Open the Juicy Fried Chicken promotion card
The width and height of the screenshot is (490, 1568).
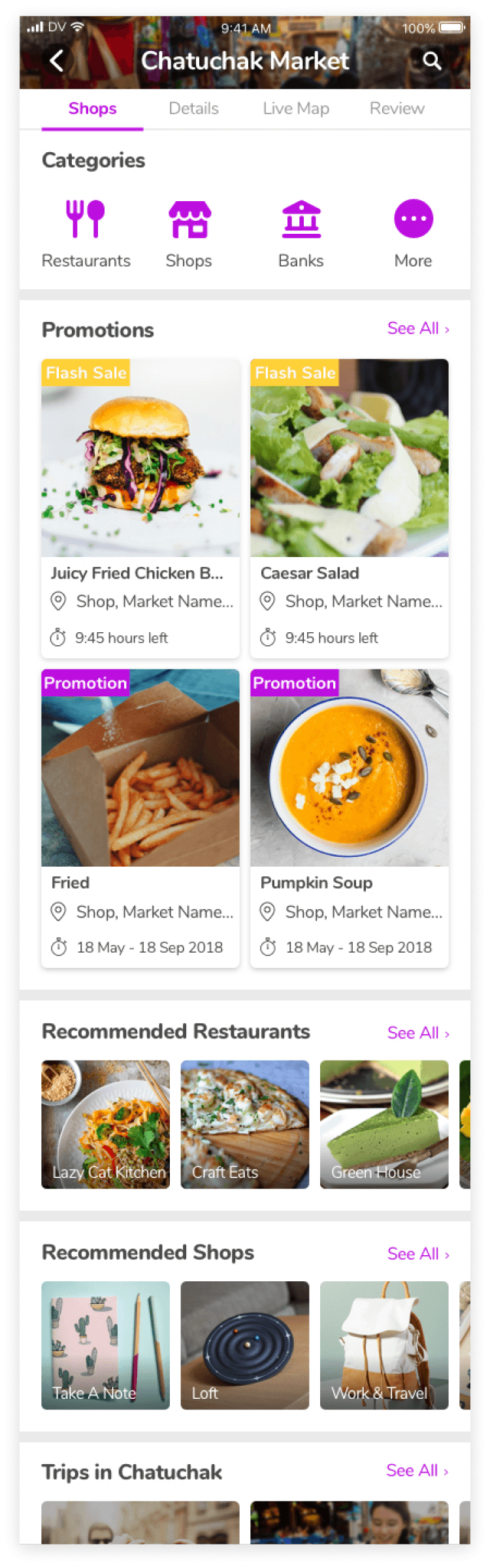coord(140,508)
